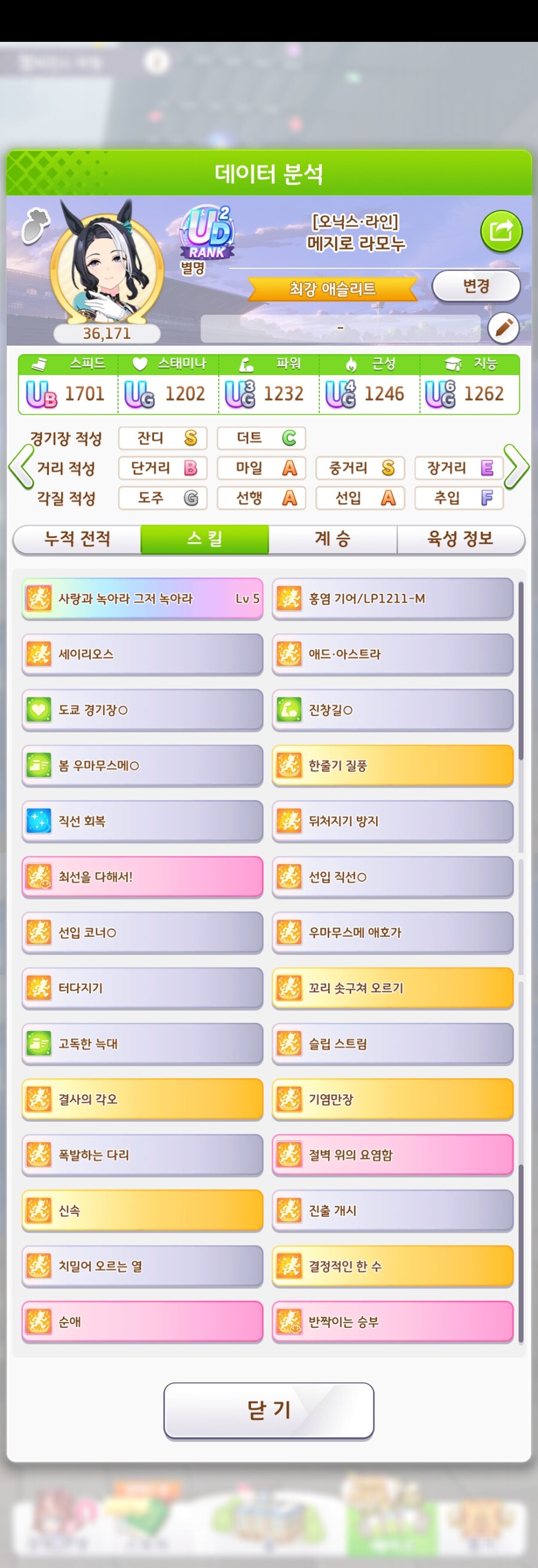Screen dimensions: 538x1568
Task: Tap the 변경 button
Action: (x=475, y=286)
